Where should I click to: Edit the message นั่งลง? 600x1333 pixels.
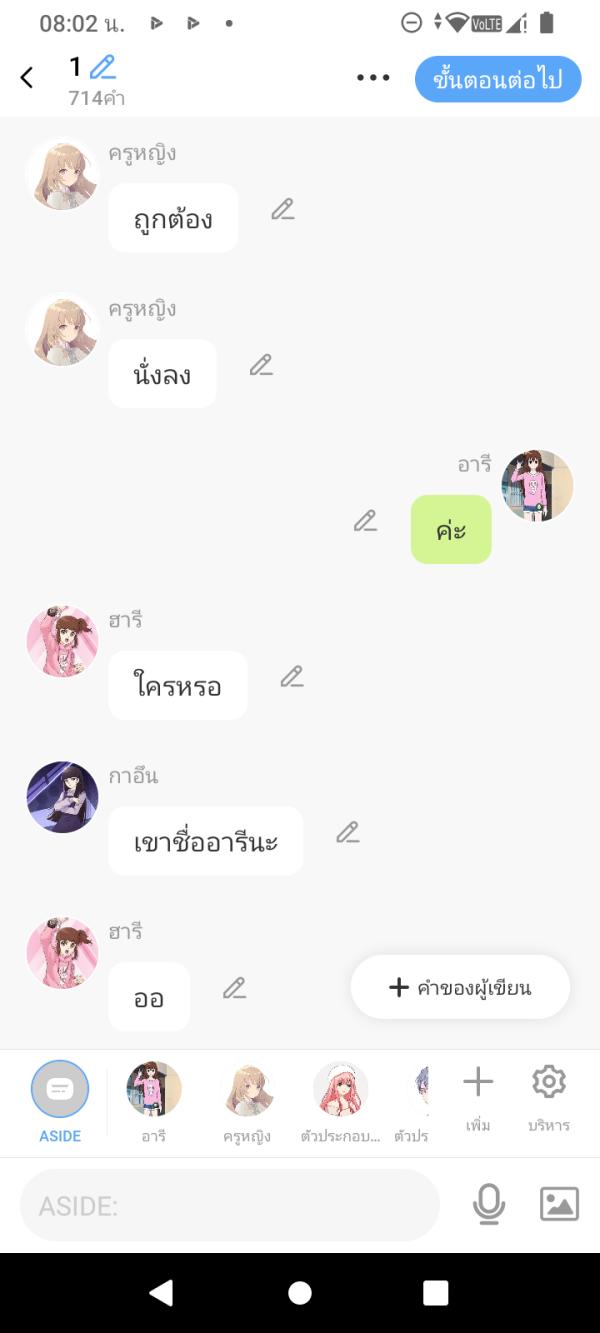[261, 366]
